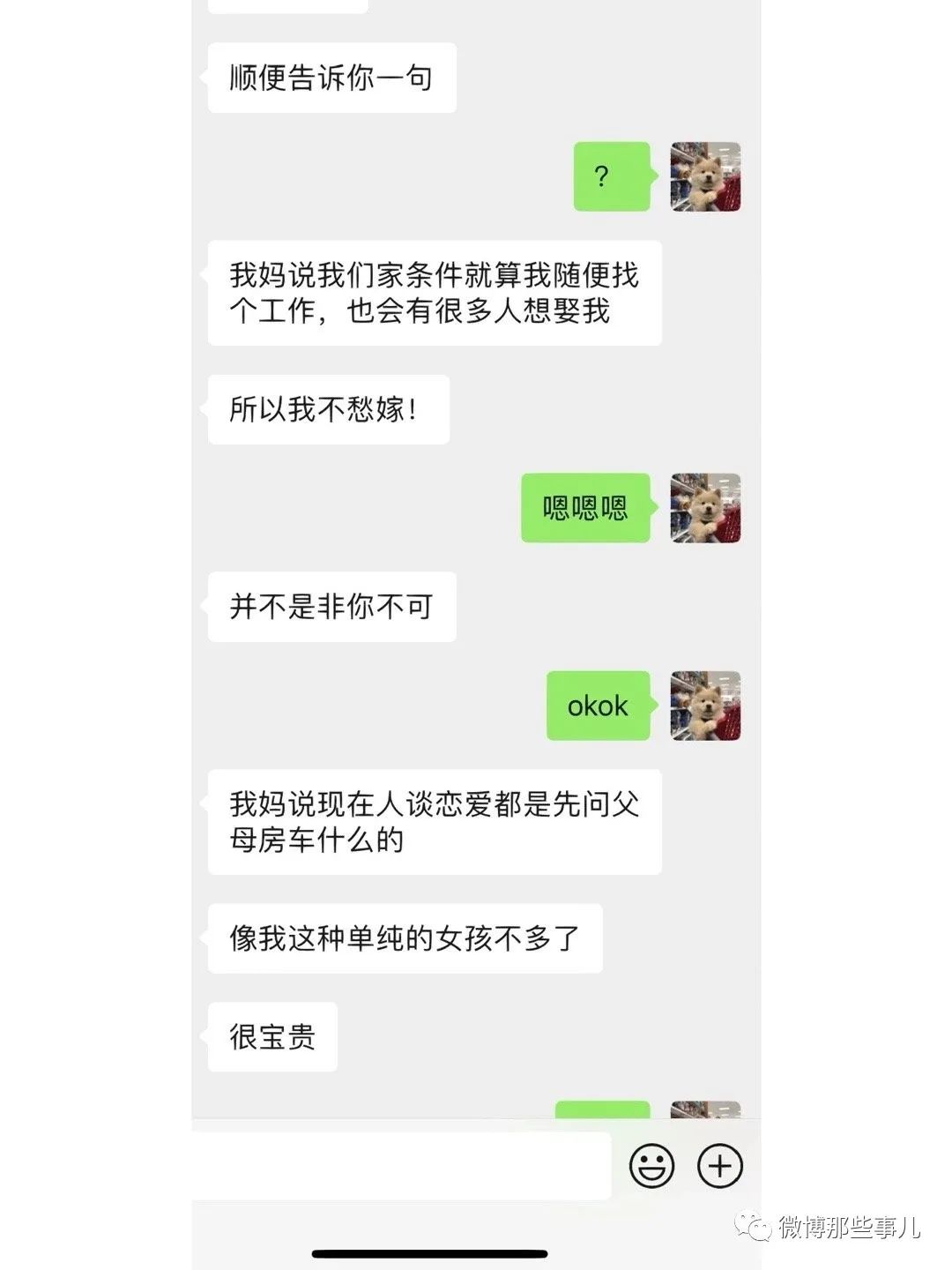Tap the message input field
The width and height of the screenshot is (952, 1270).
401,1165
